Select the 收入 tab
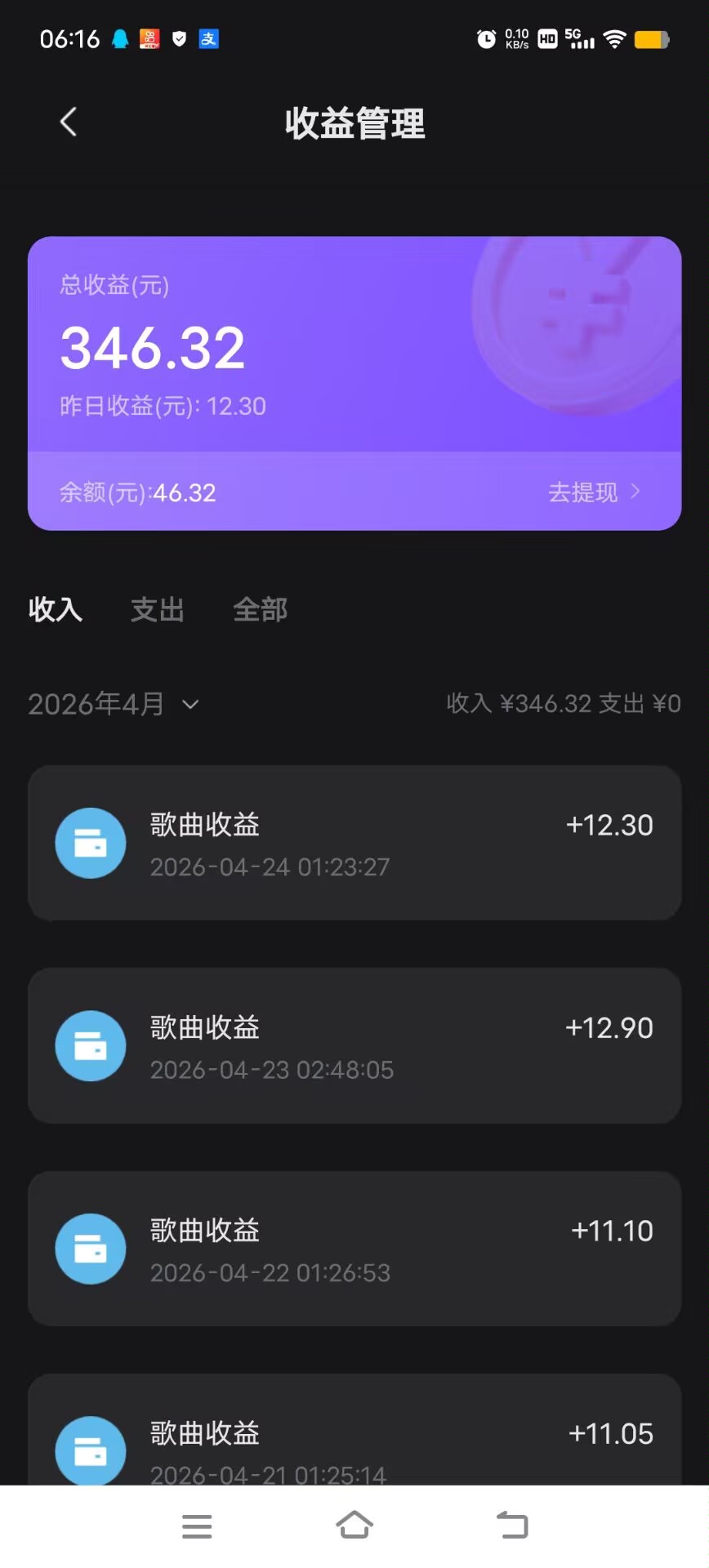Screen dimensions: 709x1568 [56, 609]
